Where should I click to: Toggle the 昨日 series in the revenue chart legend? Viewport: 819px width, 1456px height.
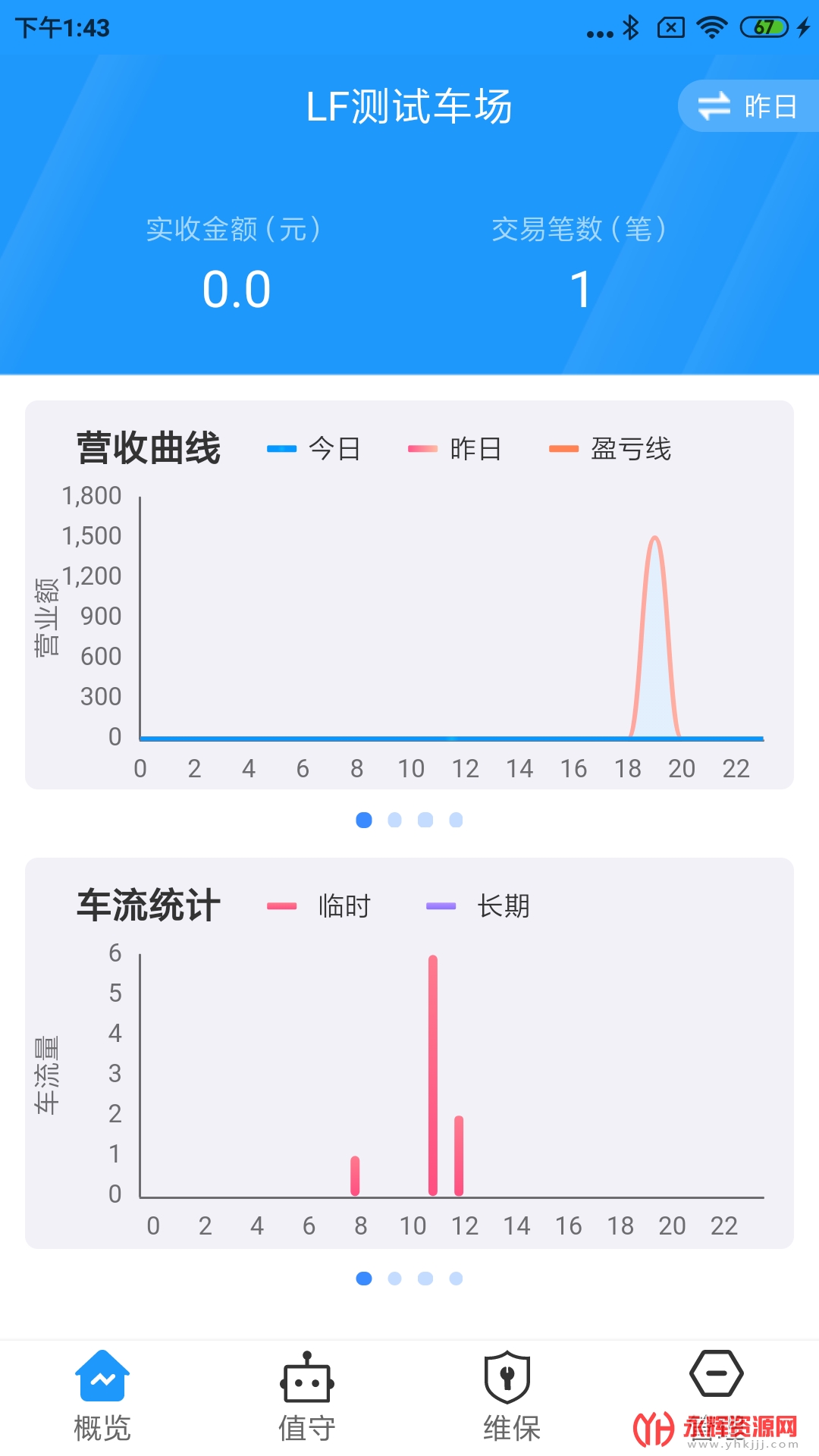tap(454, 449)
